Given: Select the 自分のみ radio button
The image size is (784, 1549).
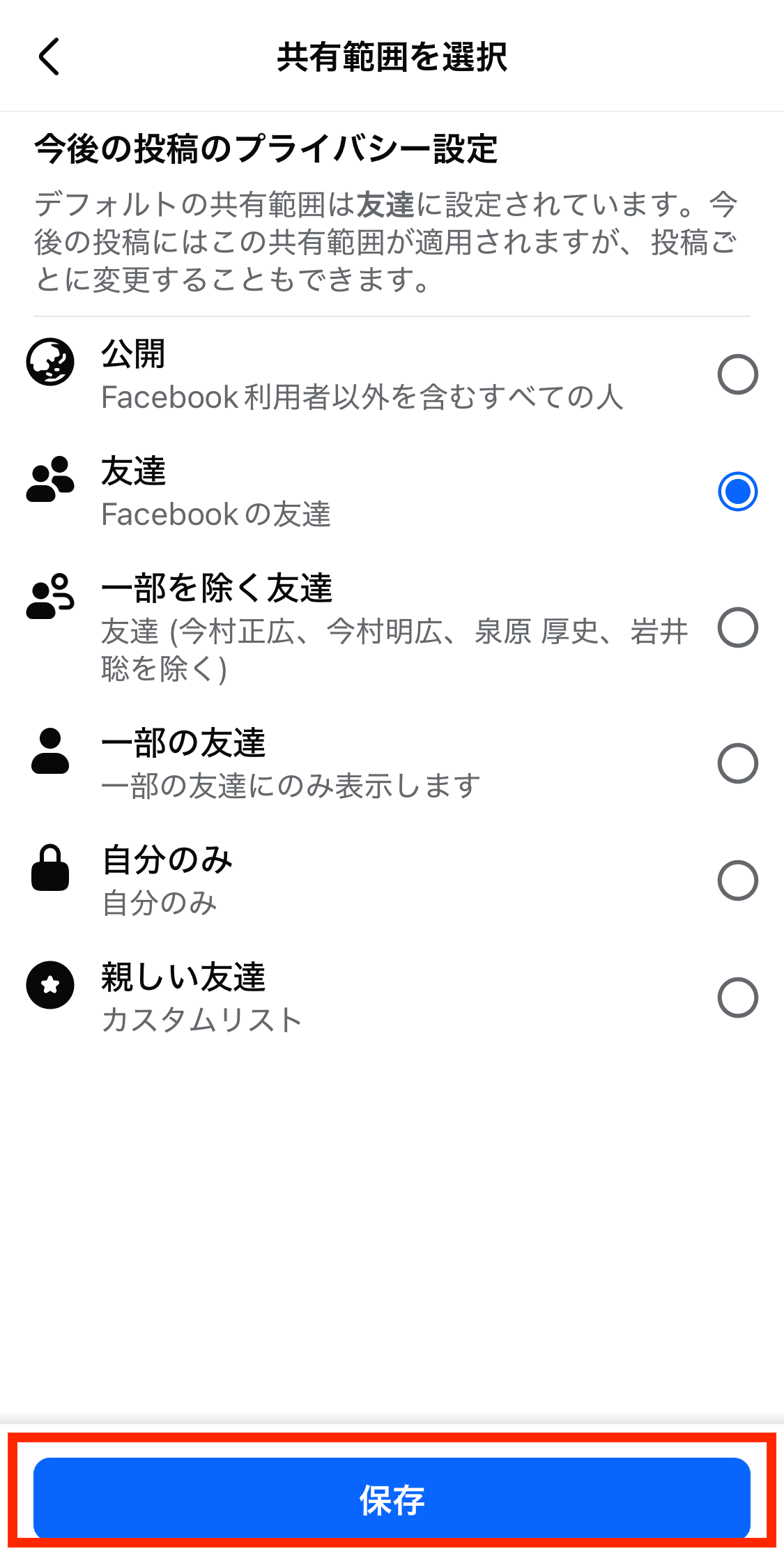Looking at the screenshot, I should pyautogui.click(x=737, y=880).
